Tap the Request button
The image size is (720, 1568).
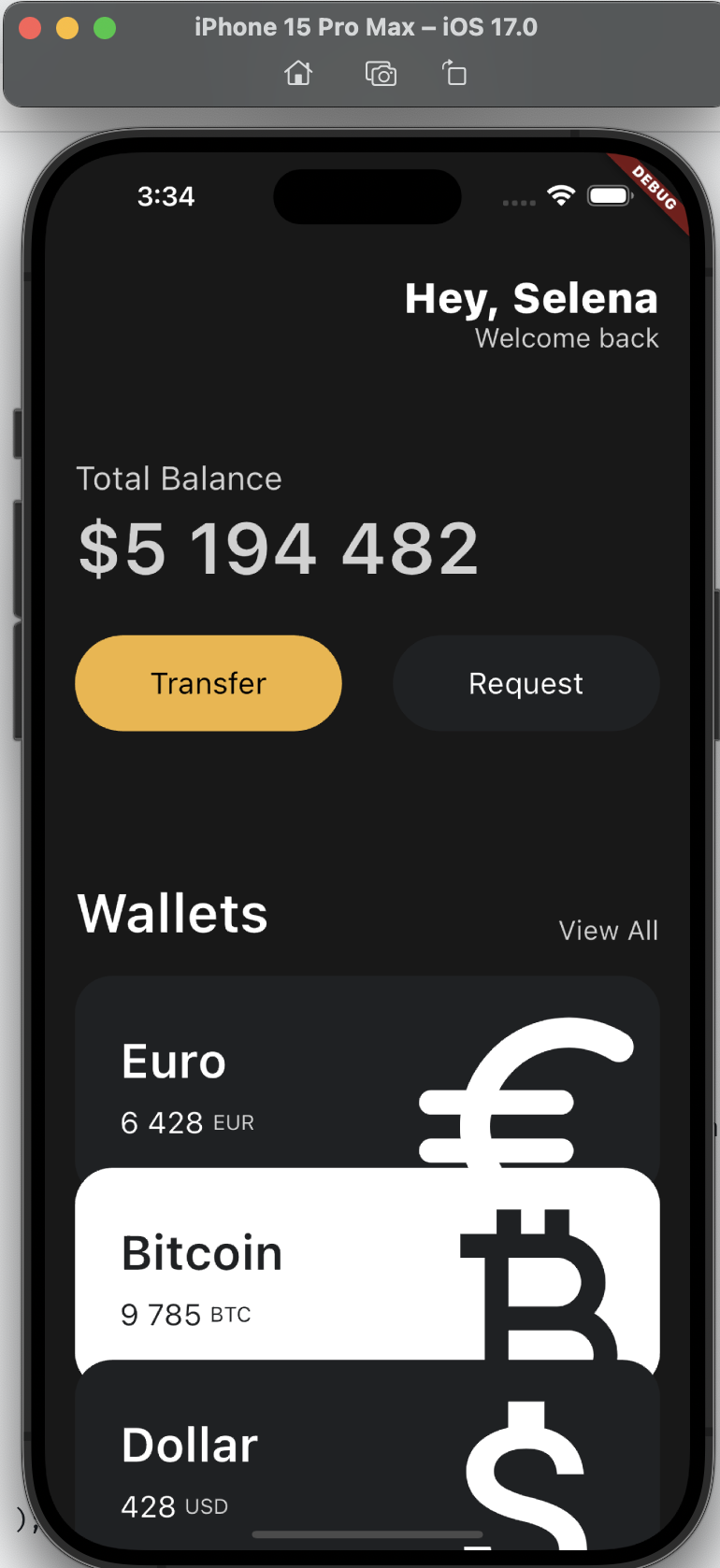tap(526, 683)
